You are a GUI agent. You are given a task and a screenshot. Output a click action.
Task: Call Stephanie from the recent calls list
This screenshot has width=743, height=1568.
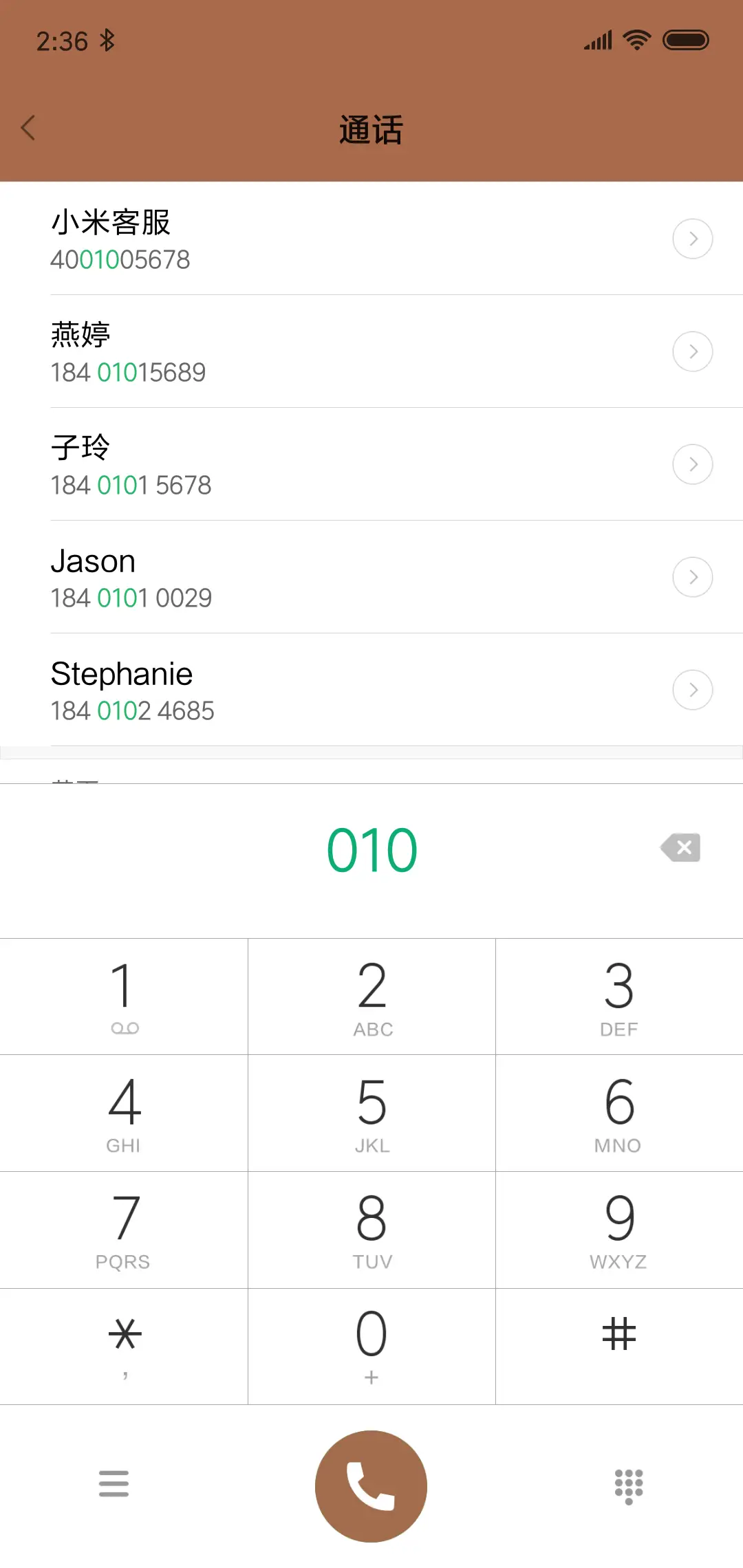275,690
